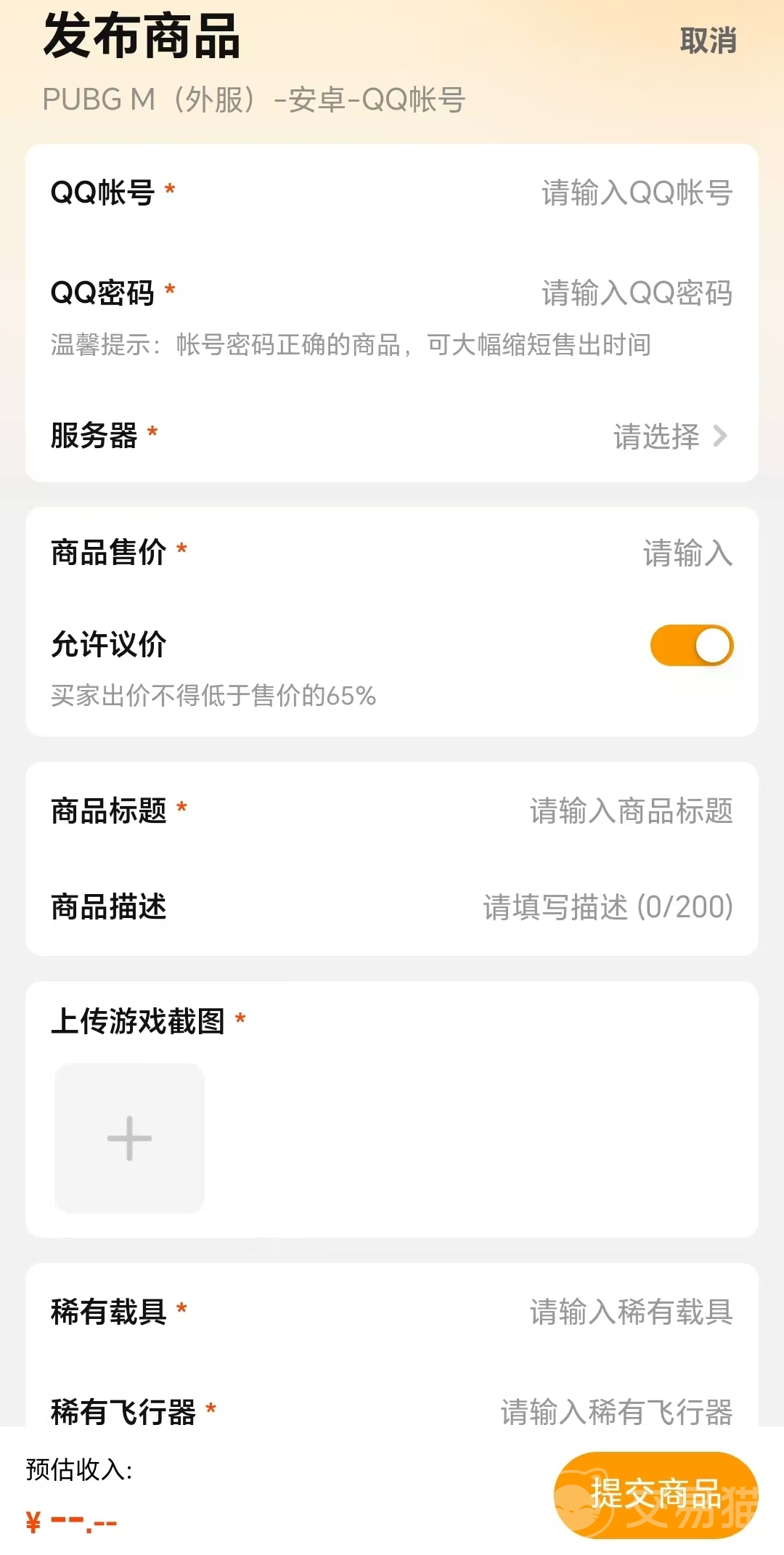
Task: Tap 取消 to cancel publishing
Action: pyautogui.click(x=708, y=41)
